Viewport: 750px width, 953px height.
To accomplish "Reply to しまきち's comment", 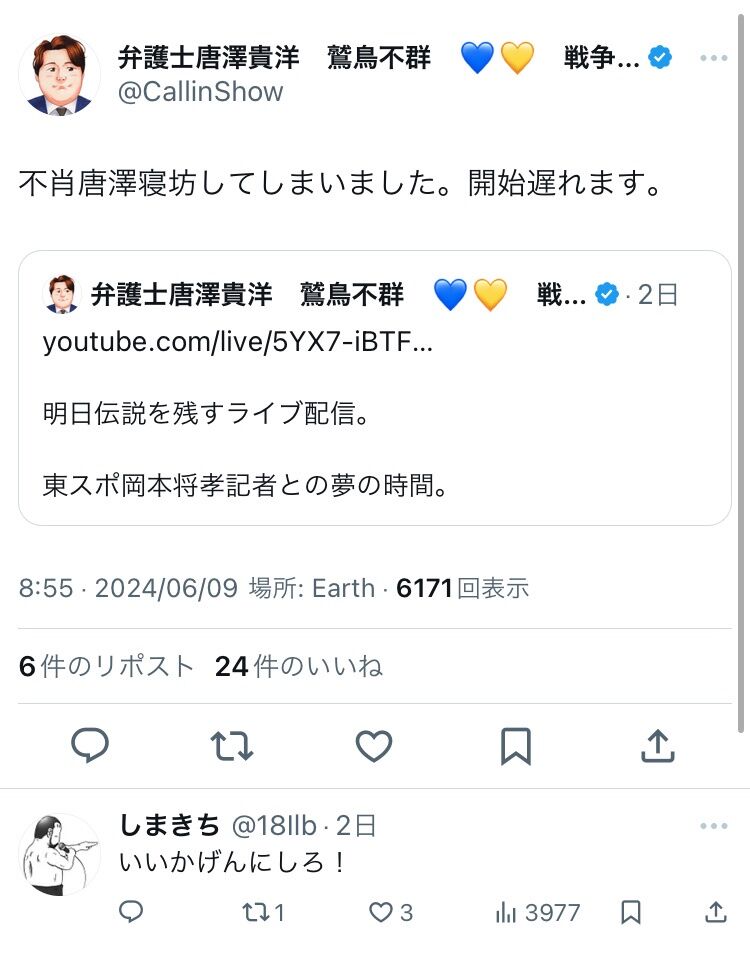I will [x=131, y=912].
